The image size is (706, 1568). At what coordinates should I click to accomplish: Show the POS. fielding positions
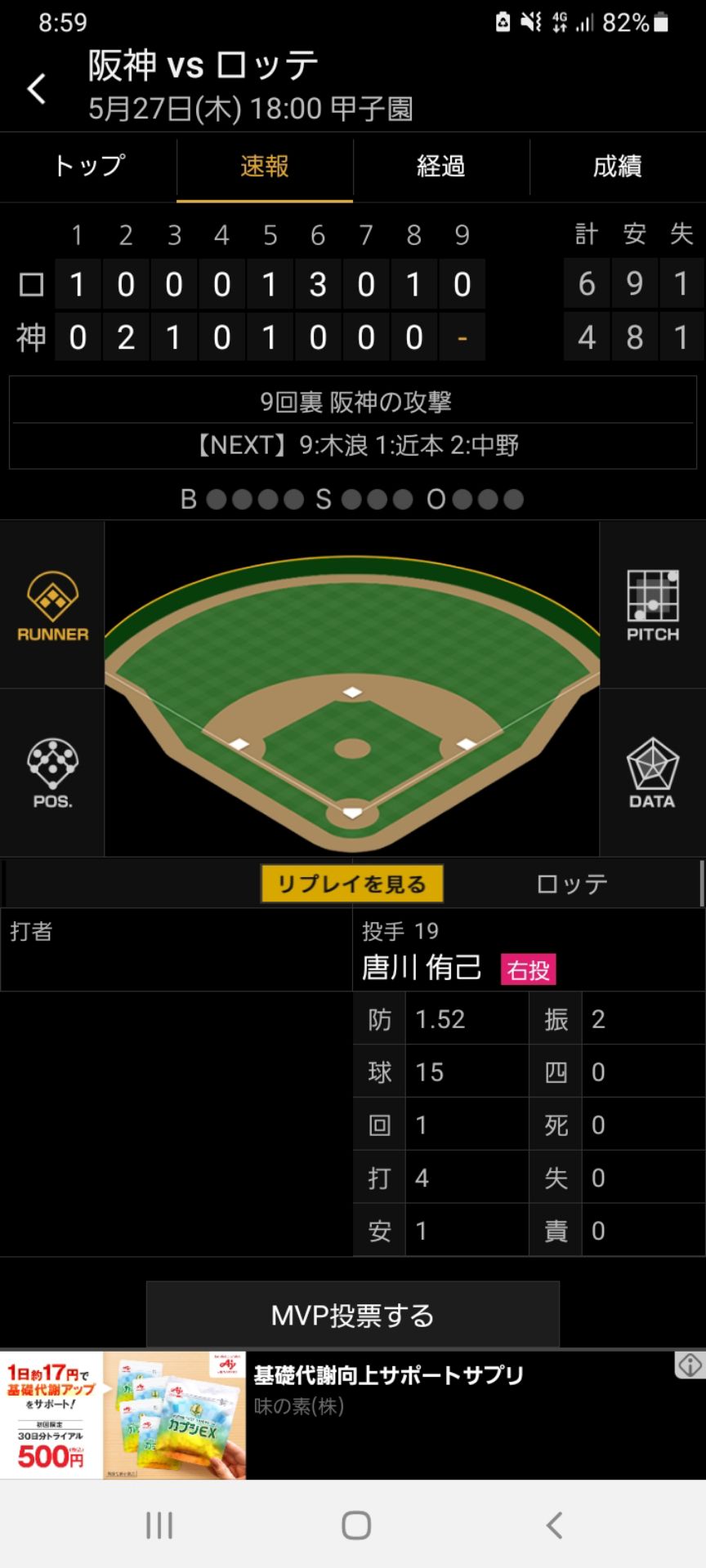click(x=52, y=773)
